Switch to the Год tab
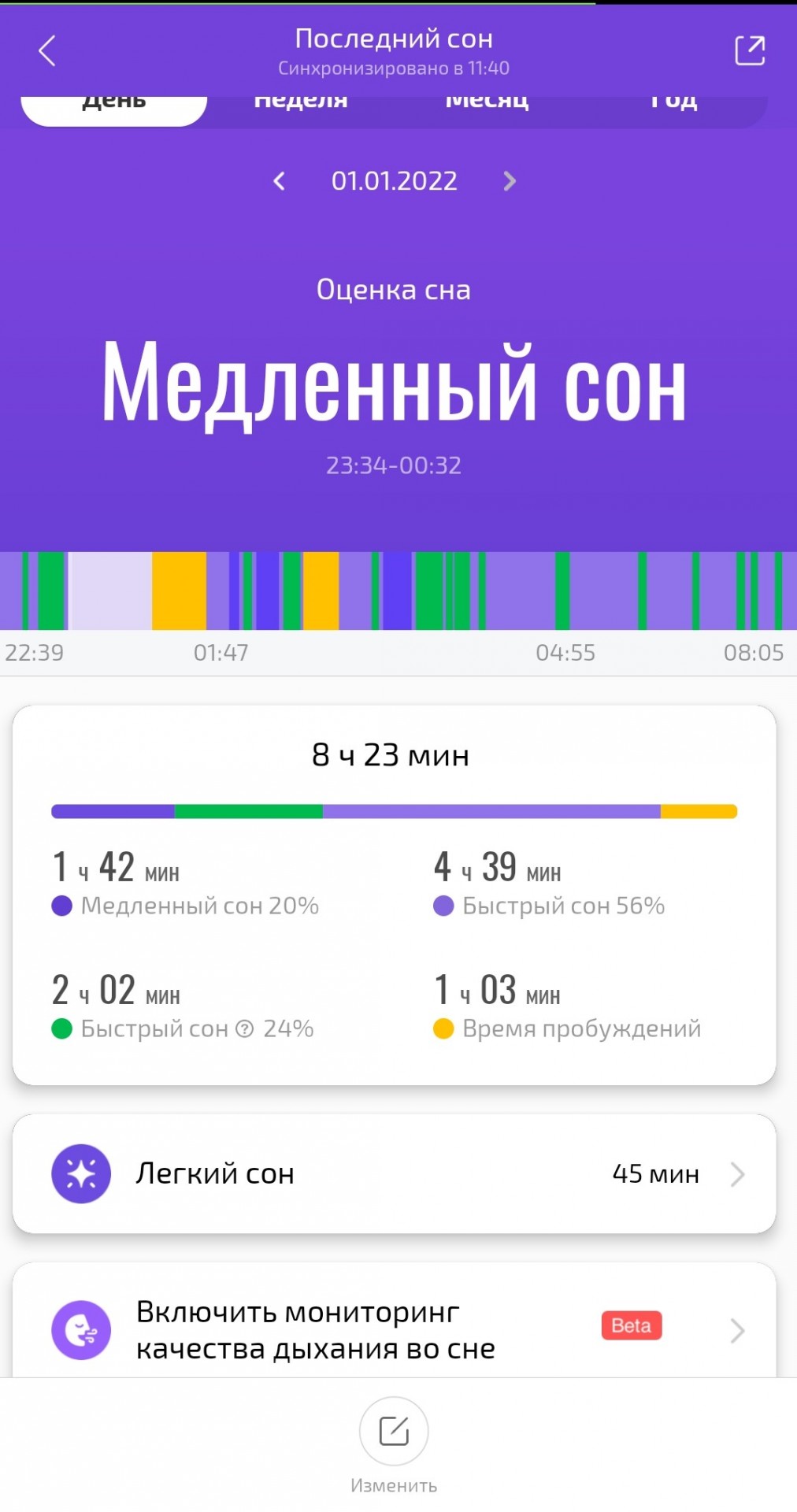Image resolution: width=797 pixels, height=1512 pixels. [673, 107]
